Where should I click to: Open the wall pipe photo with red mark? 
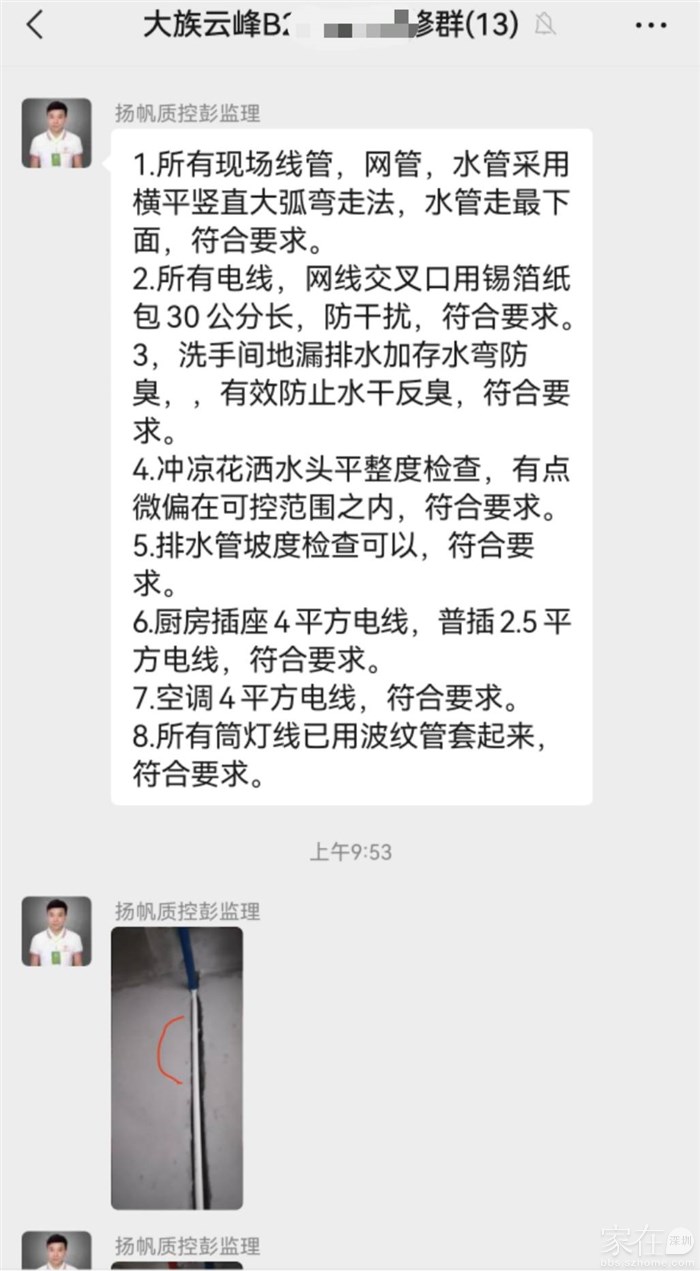177,1067
